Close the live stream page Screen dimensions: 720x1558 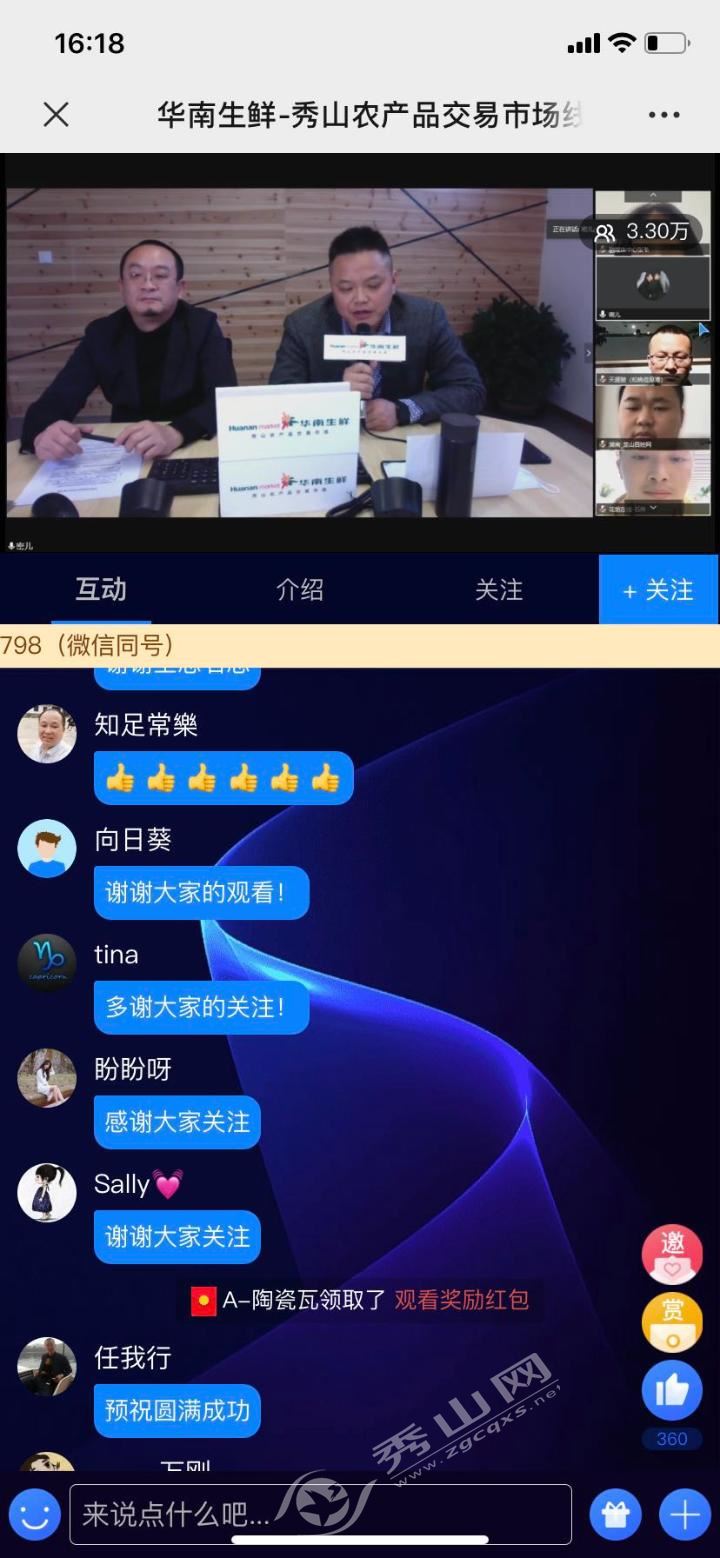(x=56, y=115)
